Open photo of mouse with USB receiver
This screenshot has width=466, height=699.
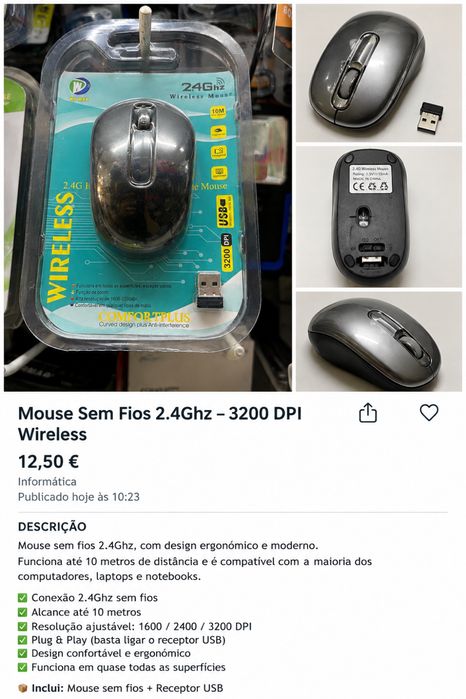point(379,73)
